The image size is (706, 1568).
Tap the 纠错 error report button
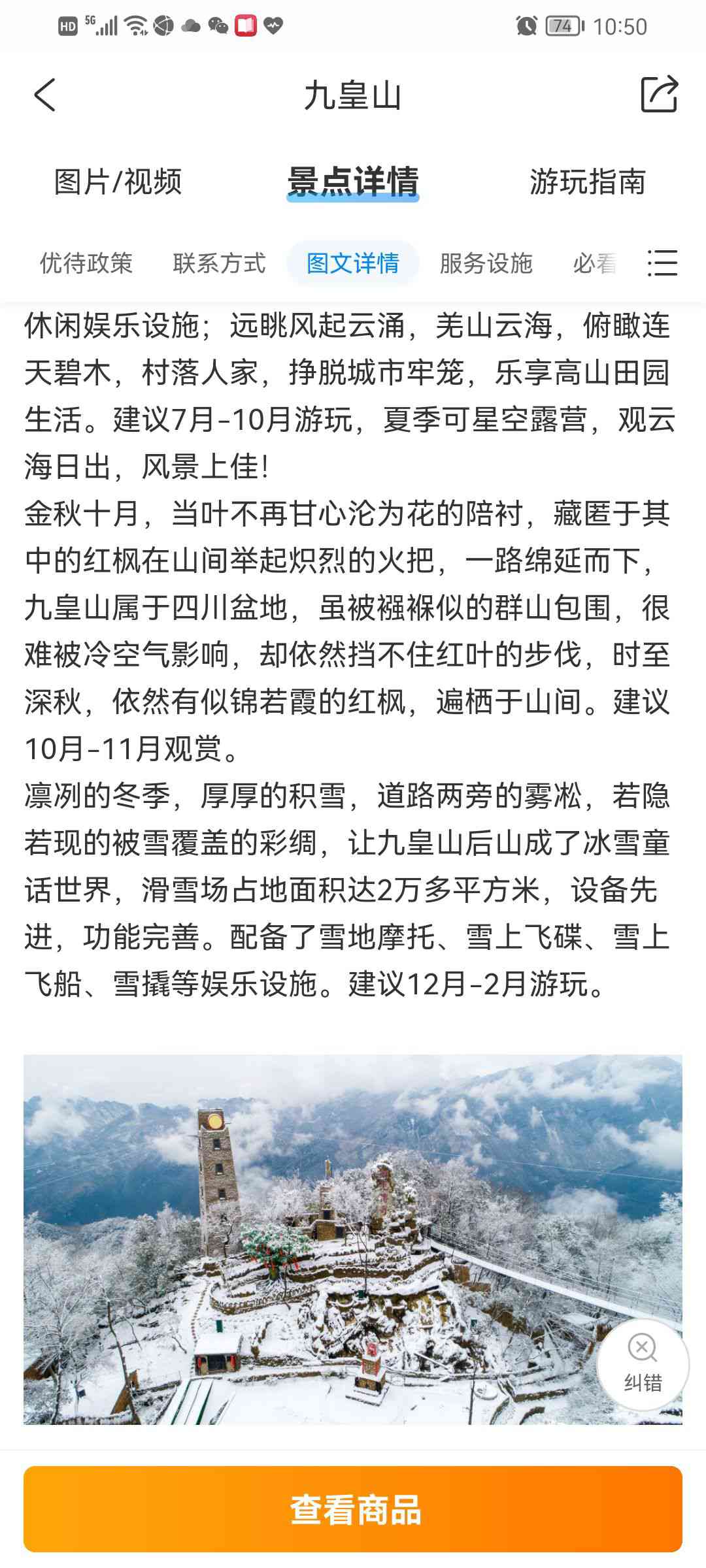point(643,1364)
